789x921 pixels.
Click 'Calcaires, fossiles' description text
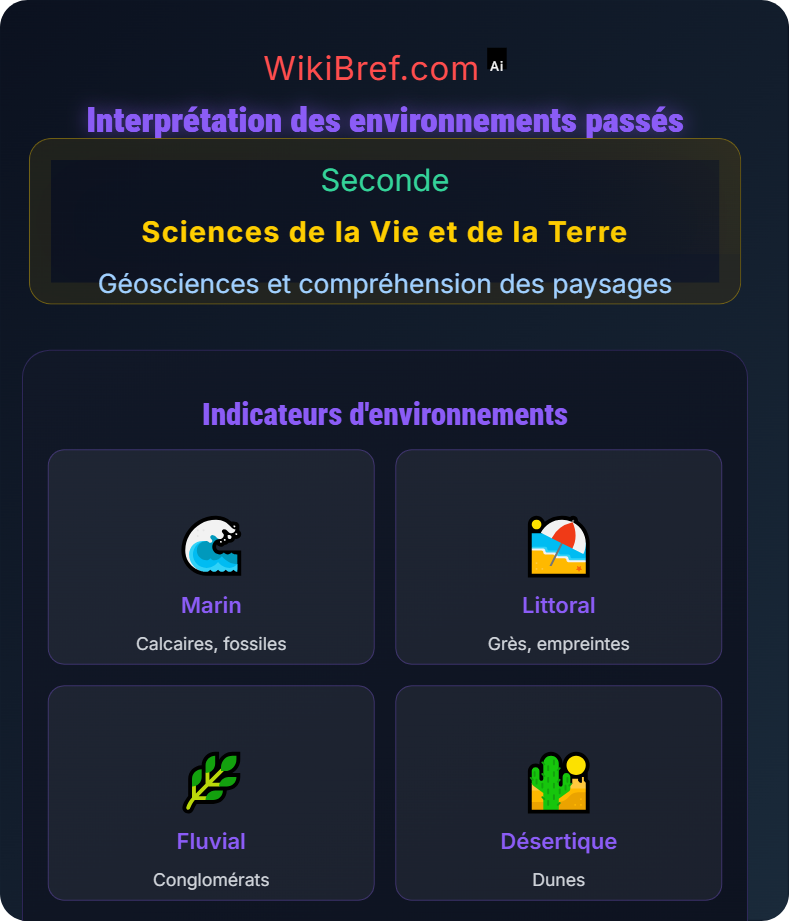[x=211, y=644]
